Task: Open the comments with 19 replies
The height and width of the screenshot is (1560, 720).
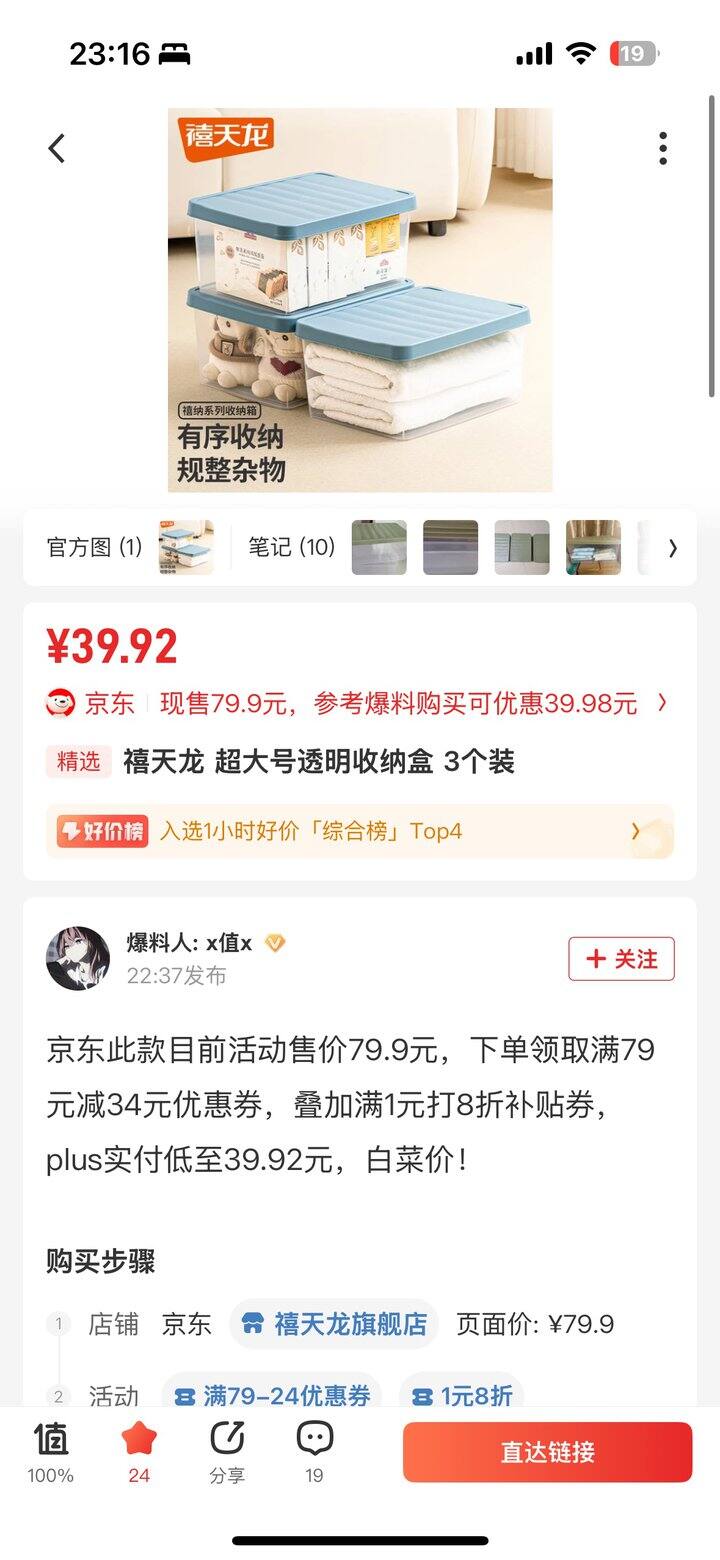Action: click(314, 1451)
